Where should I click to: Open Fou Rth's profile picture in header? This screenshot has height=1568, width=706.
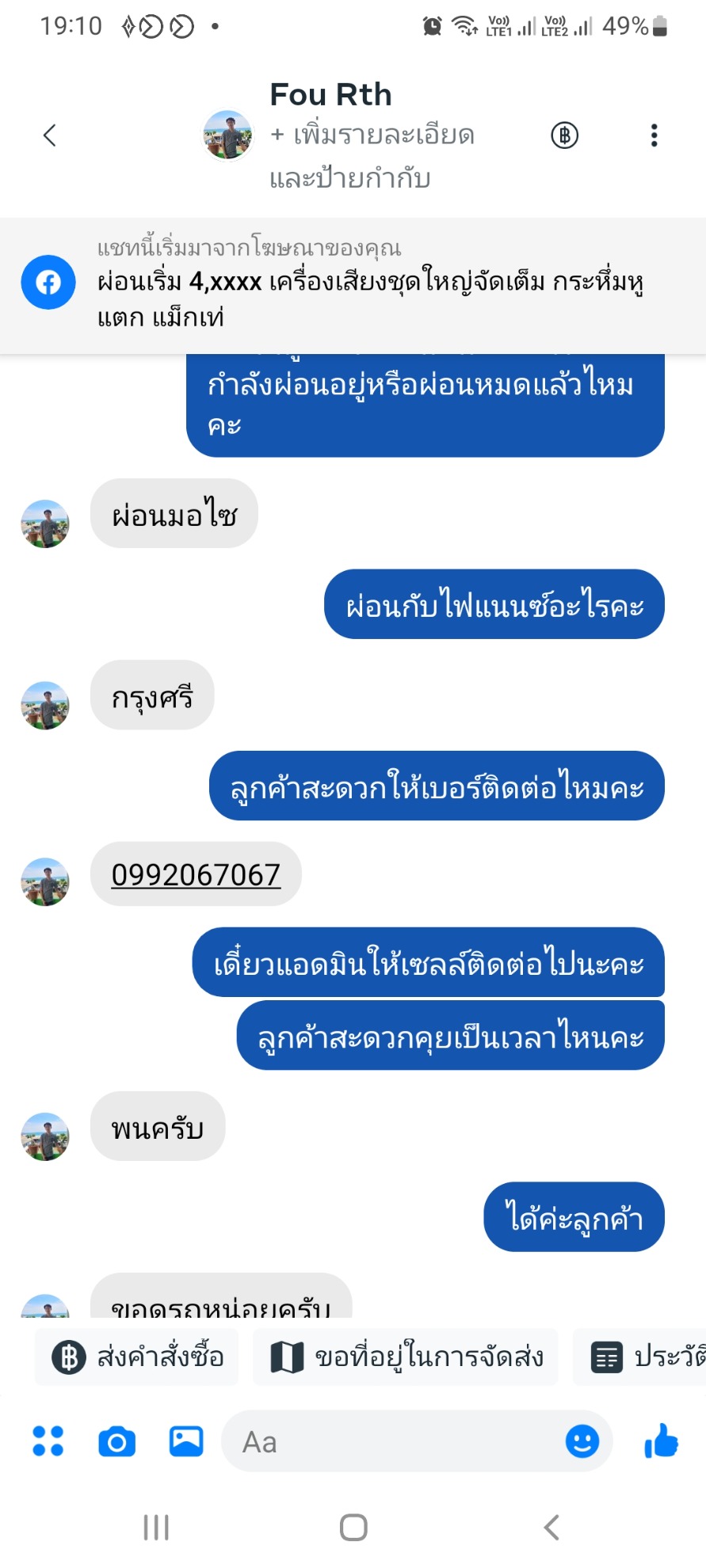(227, 135)
